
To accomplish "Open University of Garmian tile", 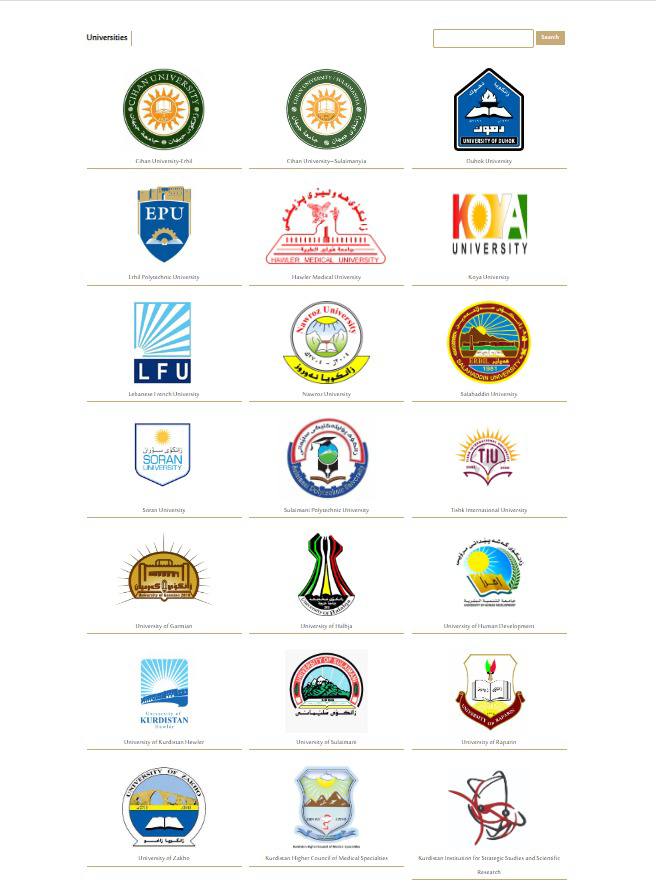I will 163,574.
